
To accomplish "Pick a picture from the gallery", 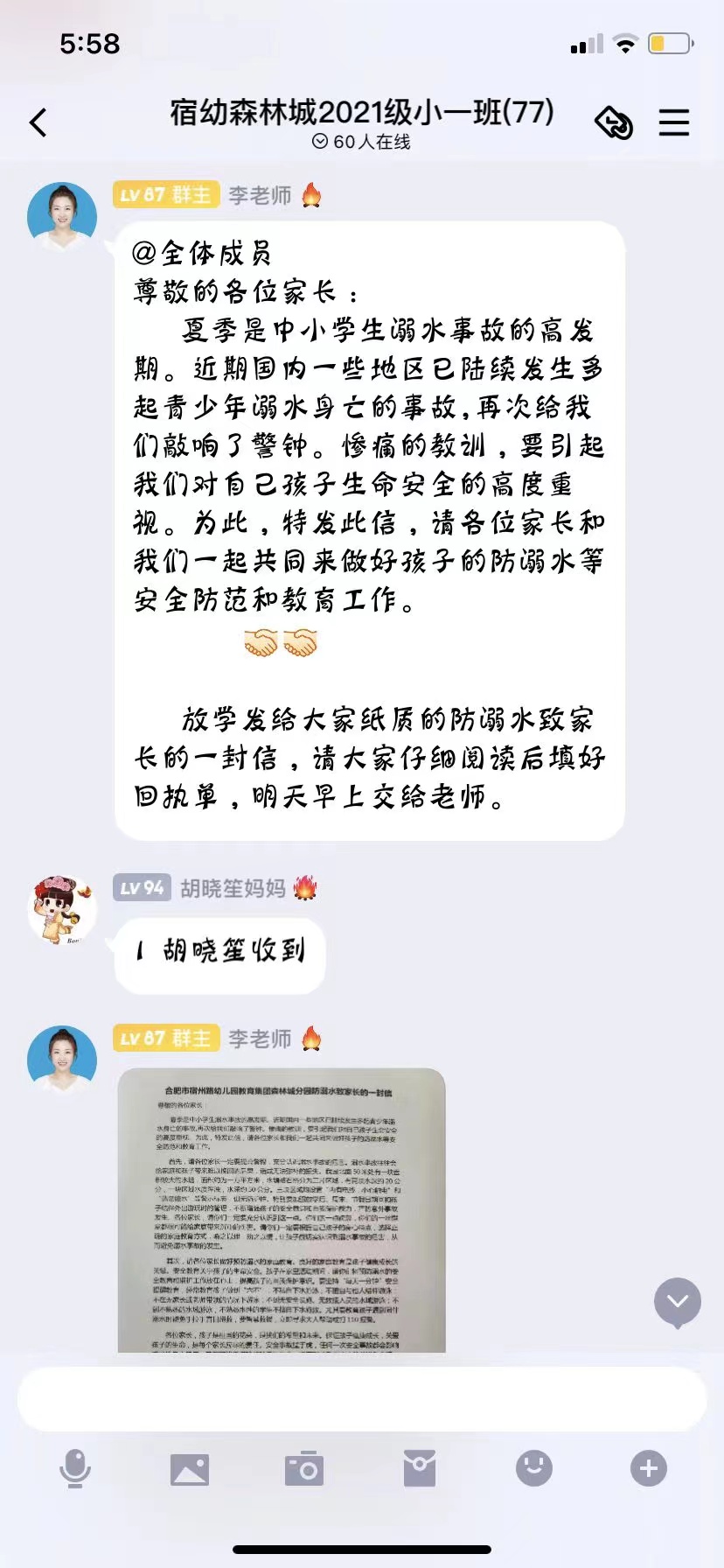I will 190,1469.
